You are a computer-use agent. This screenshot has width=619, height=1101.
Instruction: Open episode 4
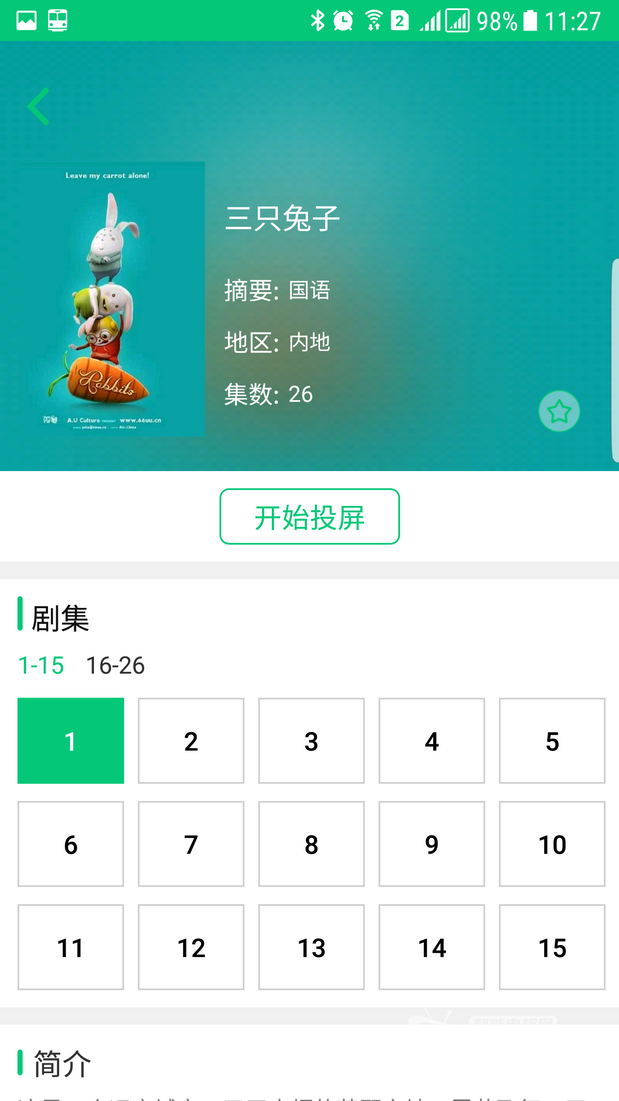[x=432, y=741]
